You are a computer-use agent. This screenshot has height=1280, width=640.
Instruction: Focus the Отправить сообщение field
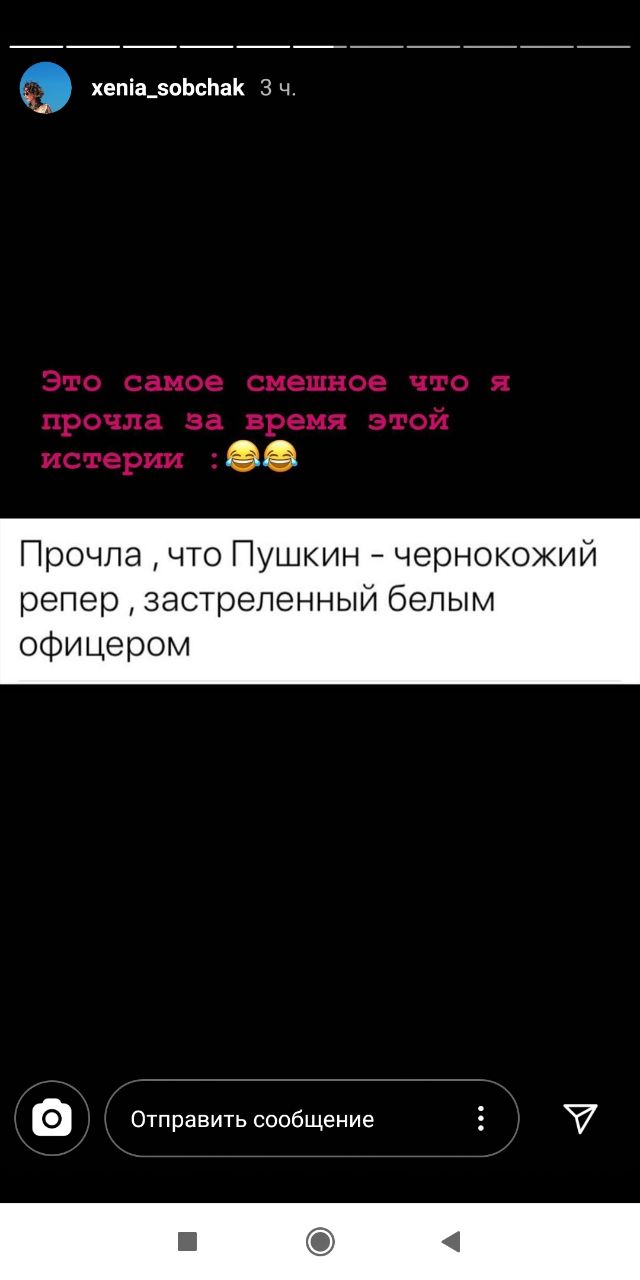pyautogui.click(x=290, y=1119)
